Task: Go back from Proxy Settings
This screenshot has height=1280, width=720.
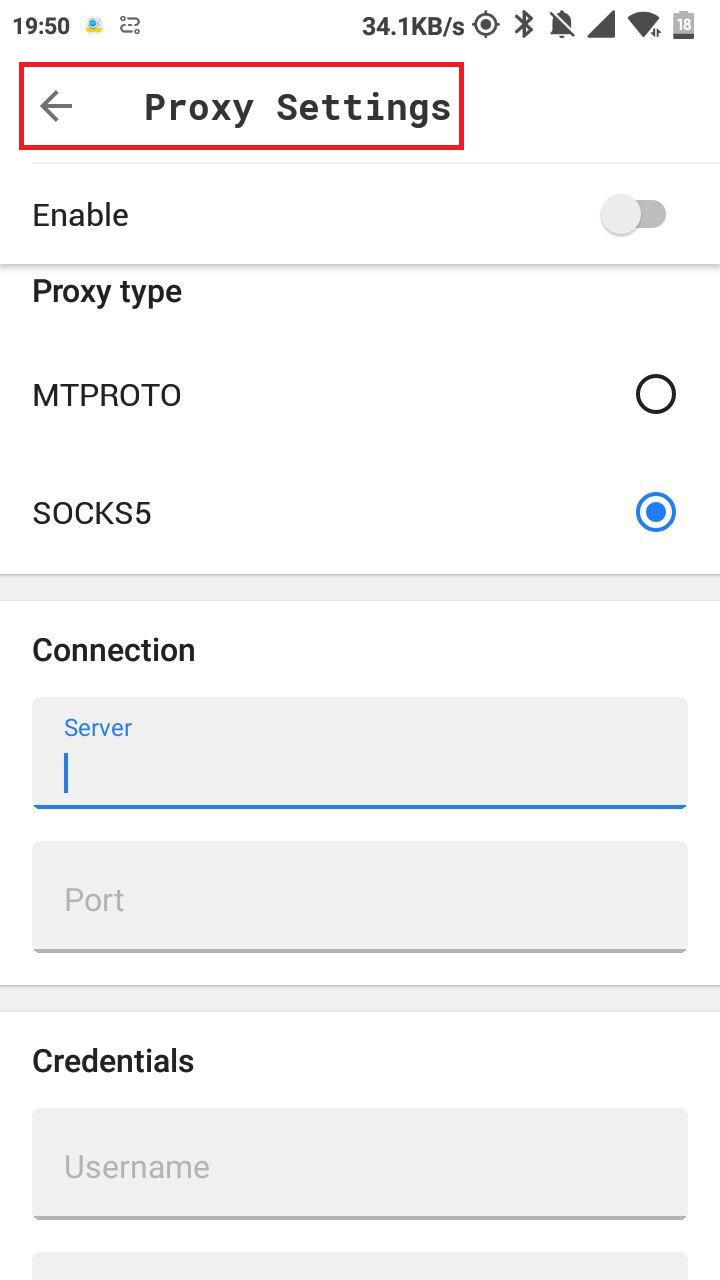Action: 57,107
